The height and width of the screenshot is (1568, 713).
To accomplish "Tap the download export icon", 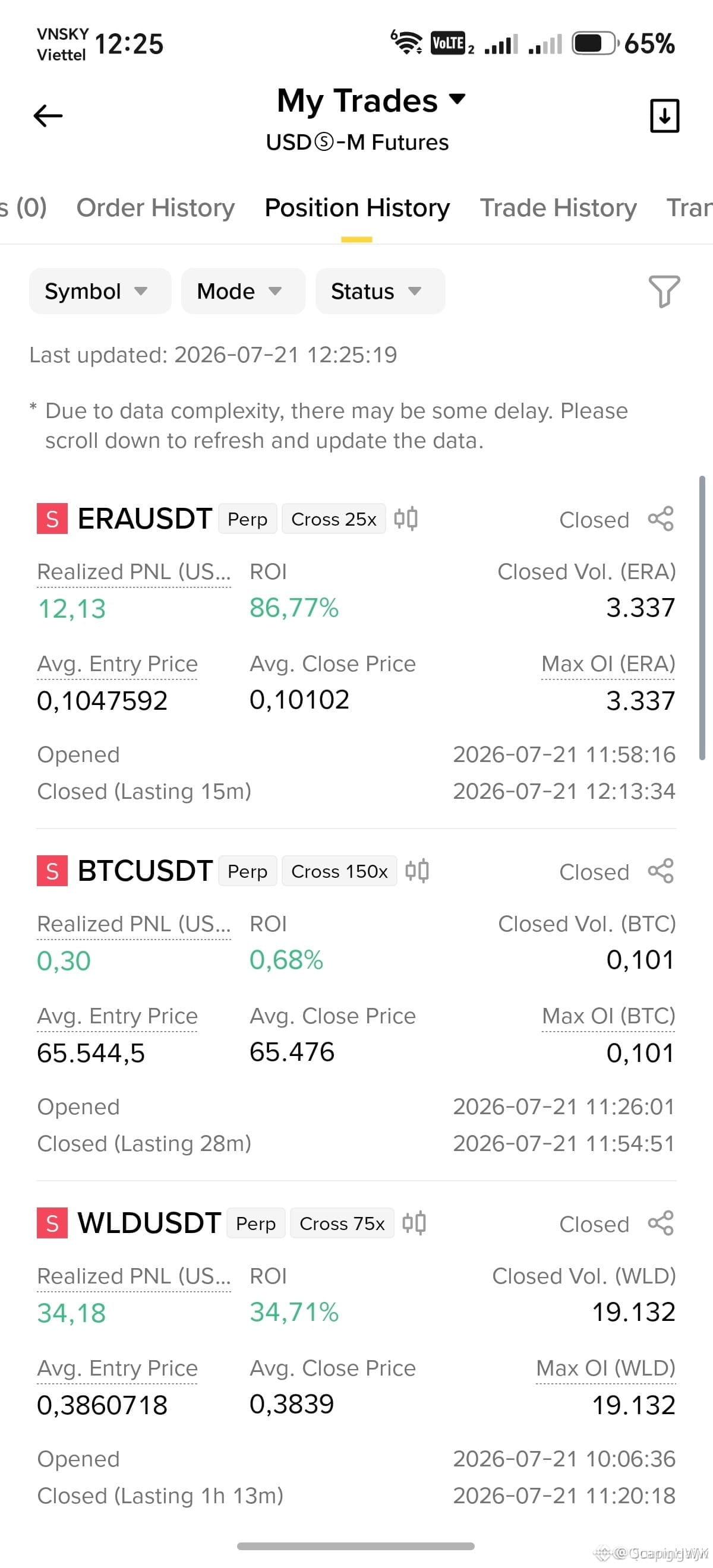I will pos(664,115).
